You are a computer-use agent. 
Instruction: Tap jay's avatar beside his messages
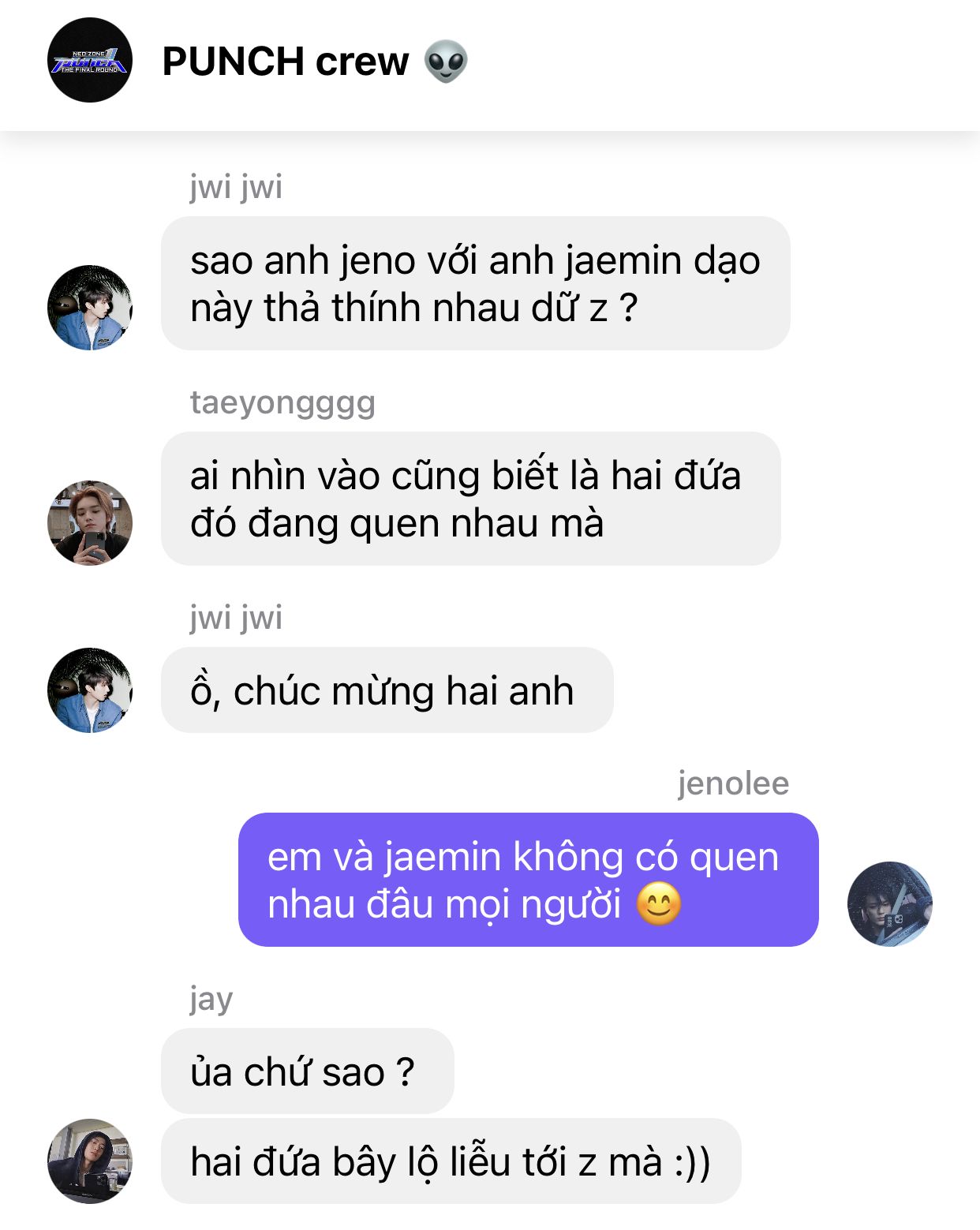[x=89, y=1161]
